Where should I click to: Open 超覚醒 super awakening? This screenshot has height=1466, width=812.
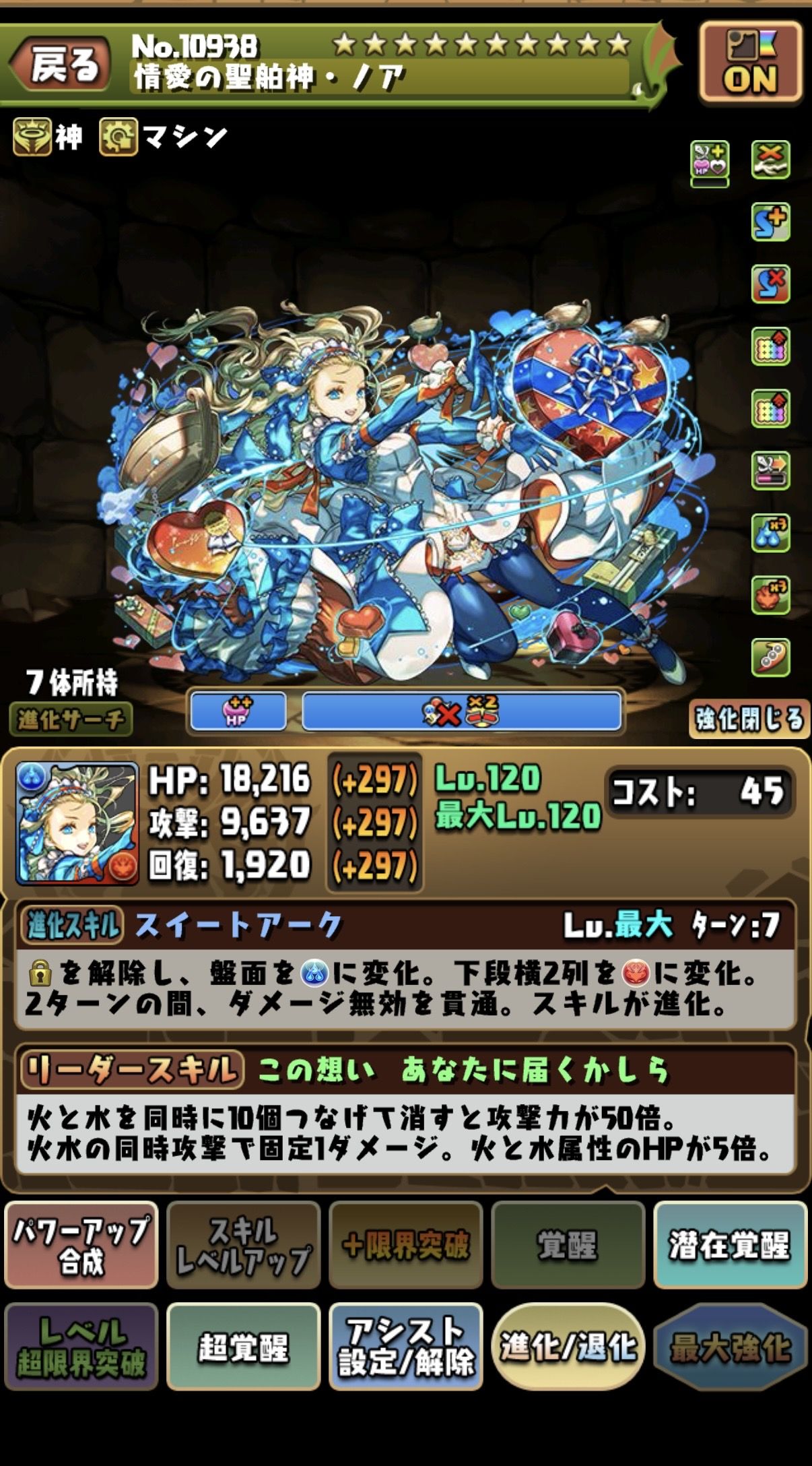[x=243, y=1347]
